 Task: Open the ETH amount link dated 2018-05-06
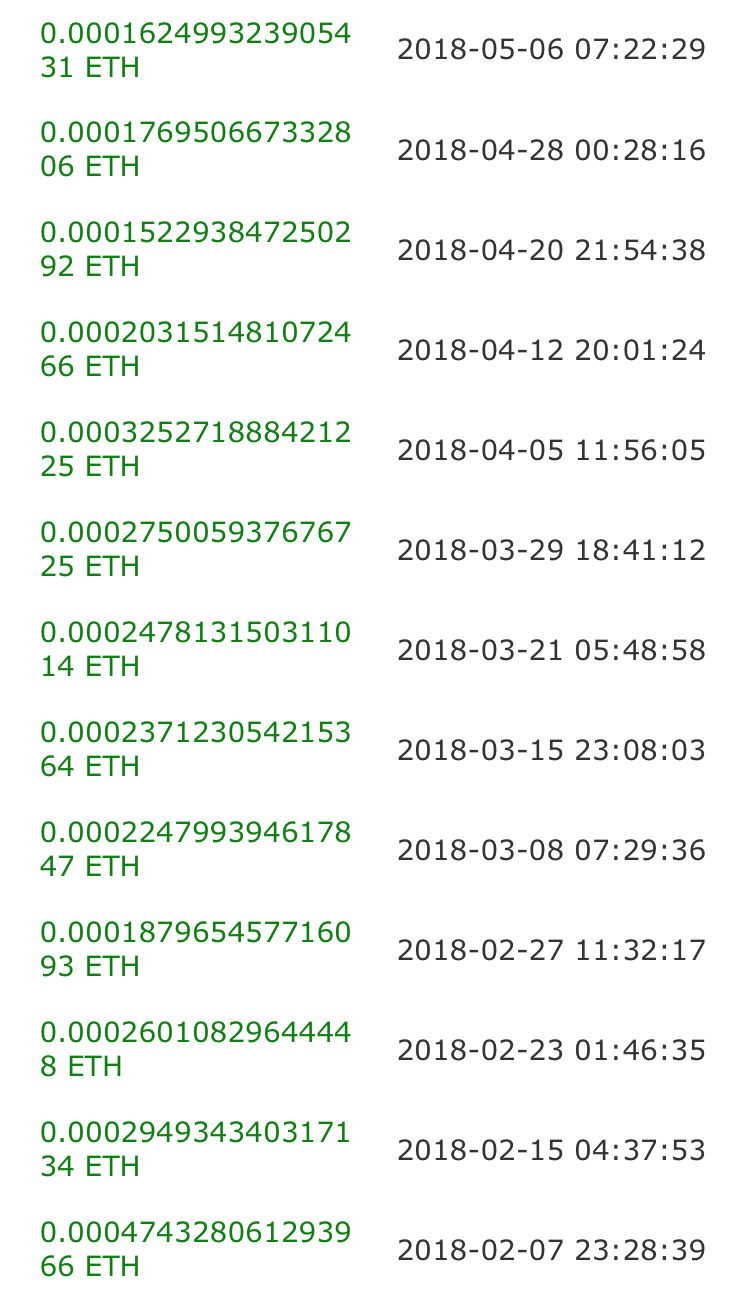tap(195, 50)
